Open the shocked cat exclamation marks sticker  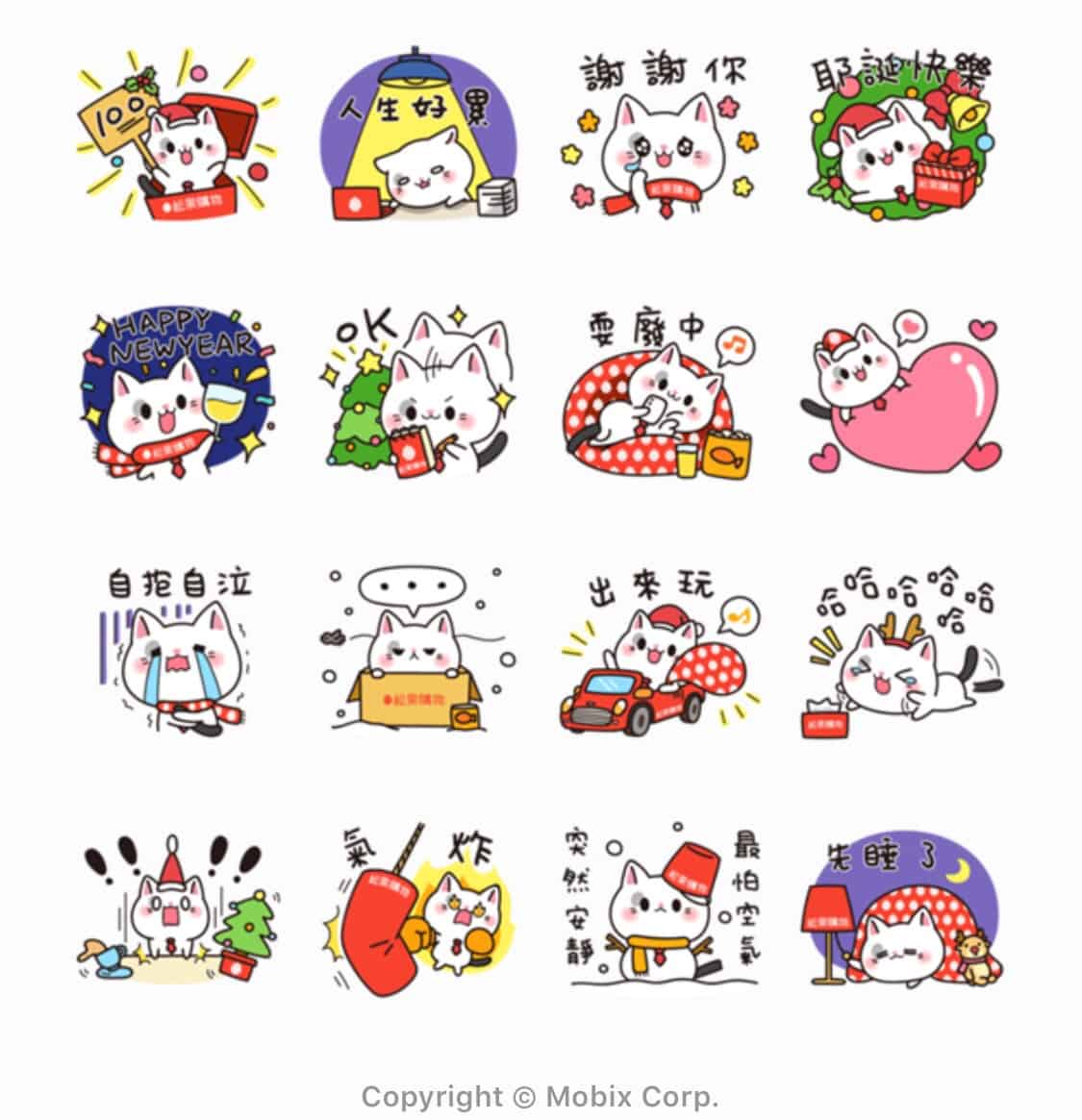(176, 908)
